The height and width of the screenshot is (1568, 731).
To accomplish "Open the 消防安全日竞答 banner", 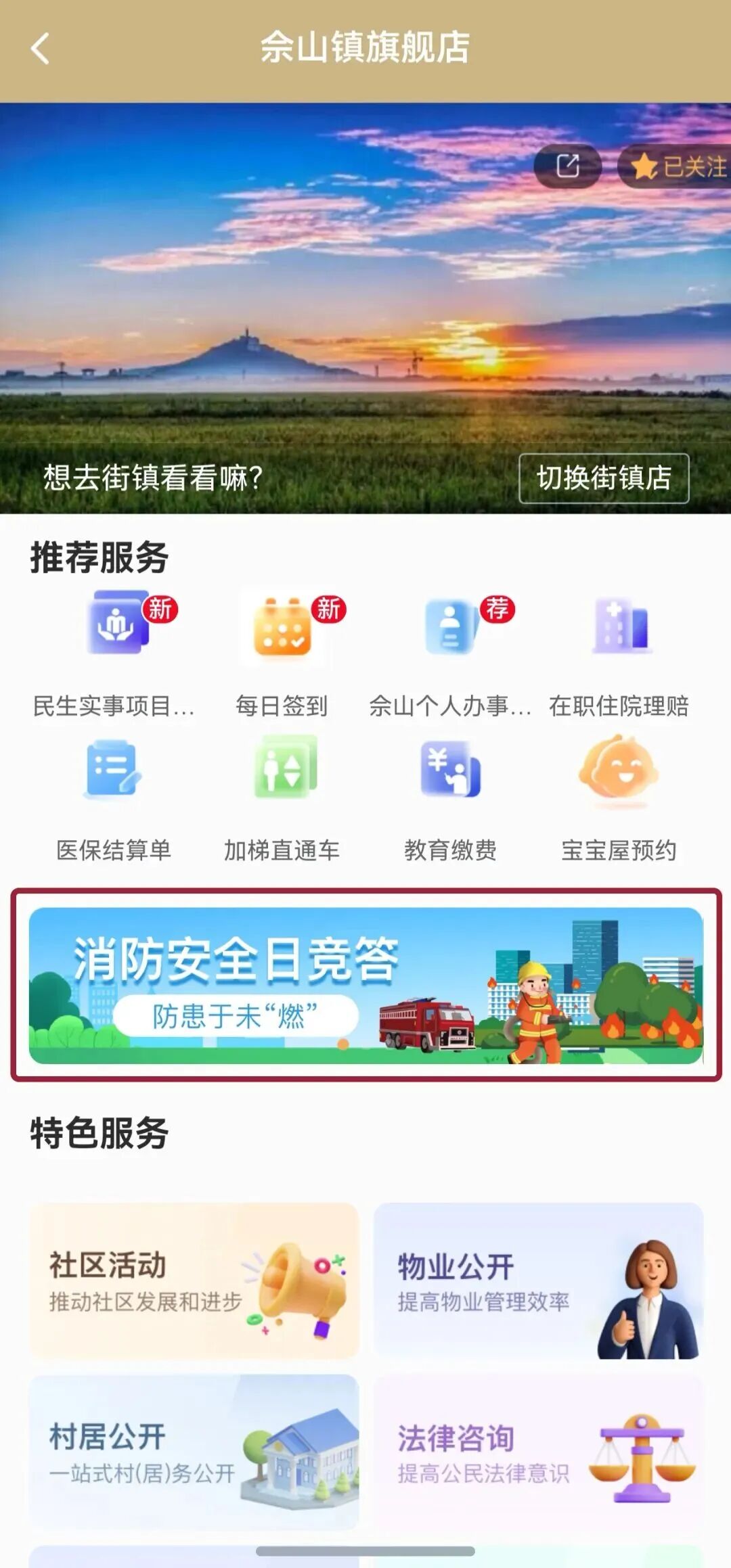I will click(365, 985).
